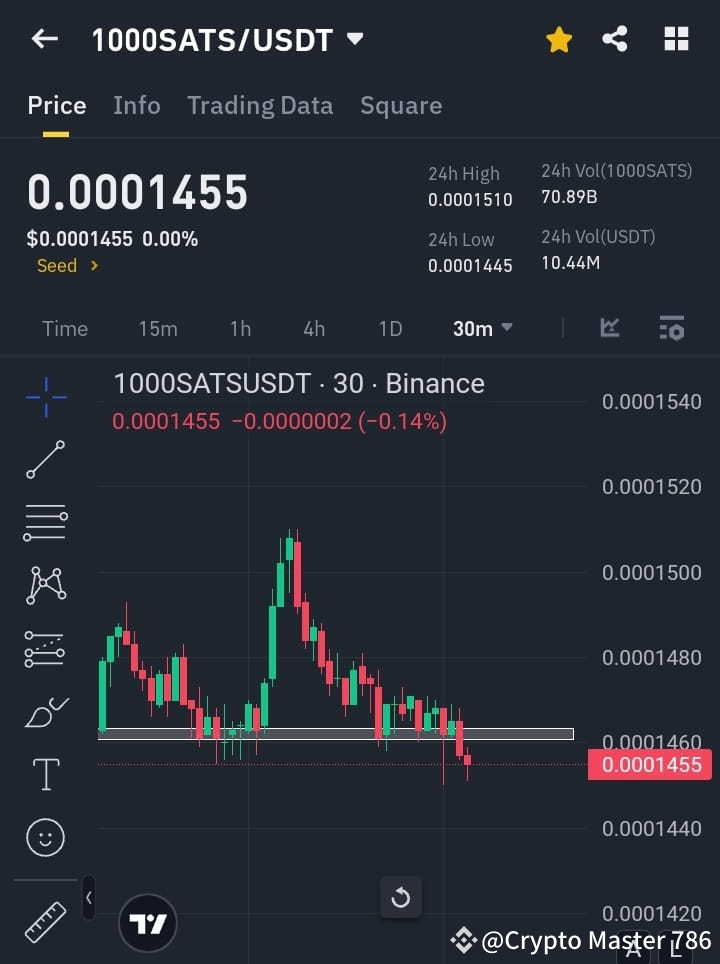Screen dimensions: 720x964
Task: Share the 1000SATS/USDT chart
Action: point(615,39)
